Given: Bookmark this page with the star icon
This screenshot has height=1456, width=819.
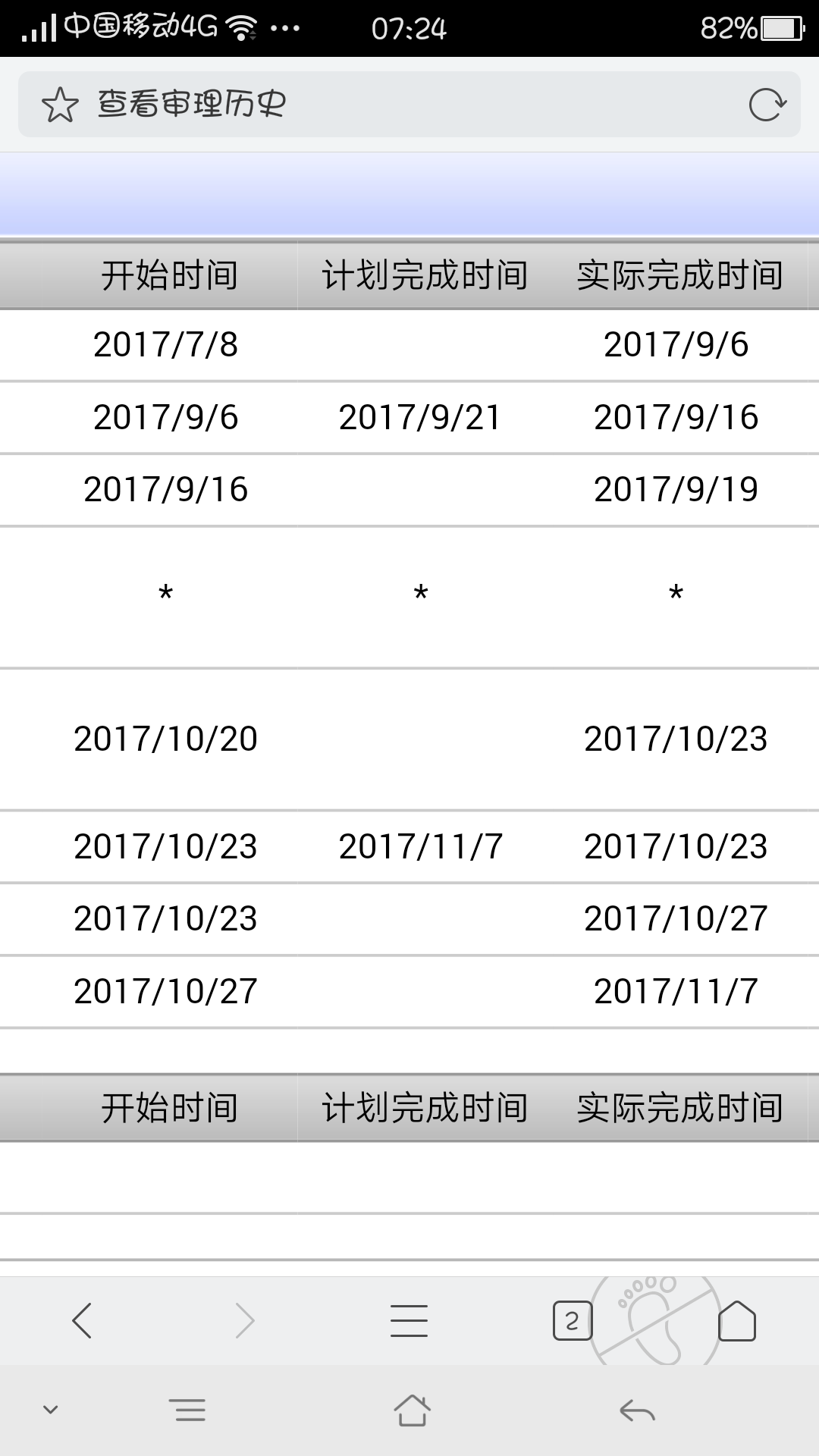Looking at the screenshot, I should point(60,105).
